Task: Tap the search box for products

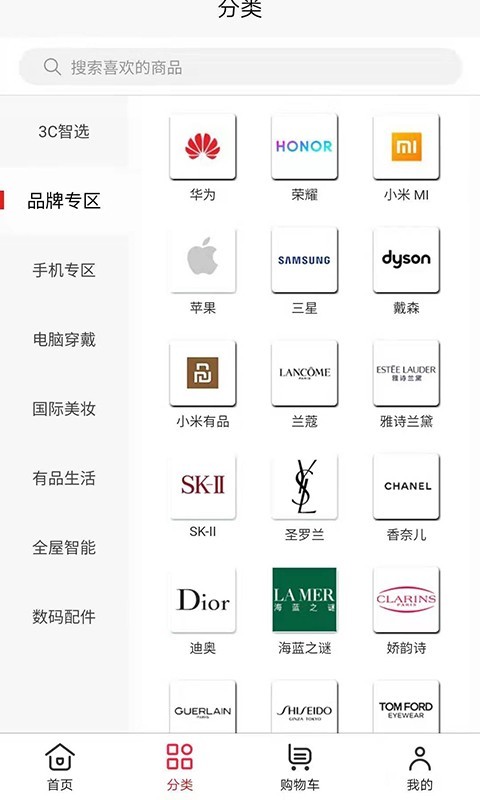Action: tap(240, 67)
